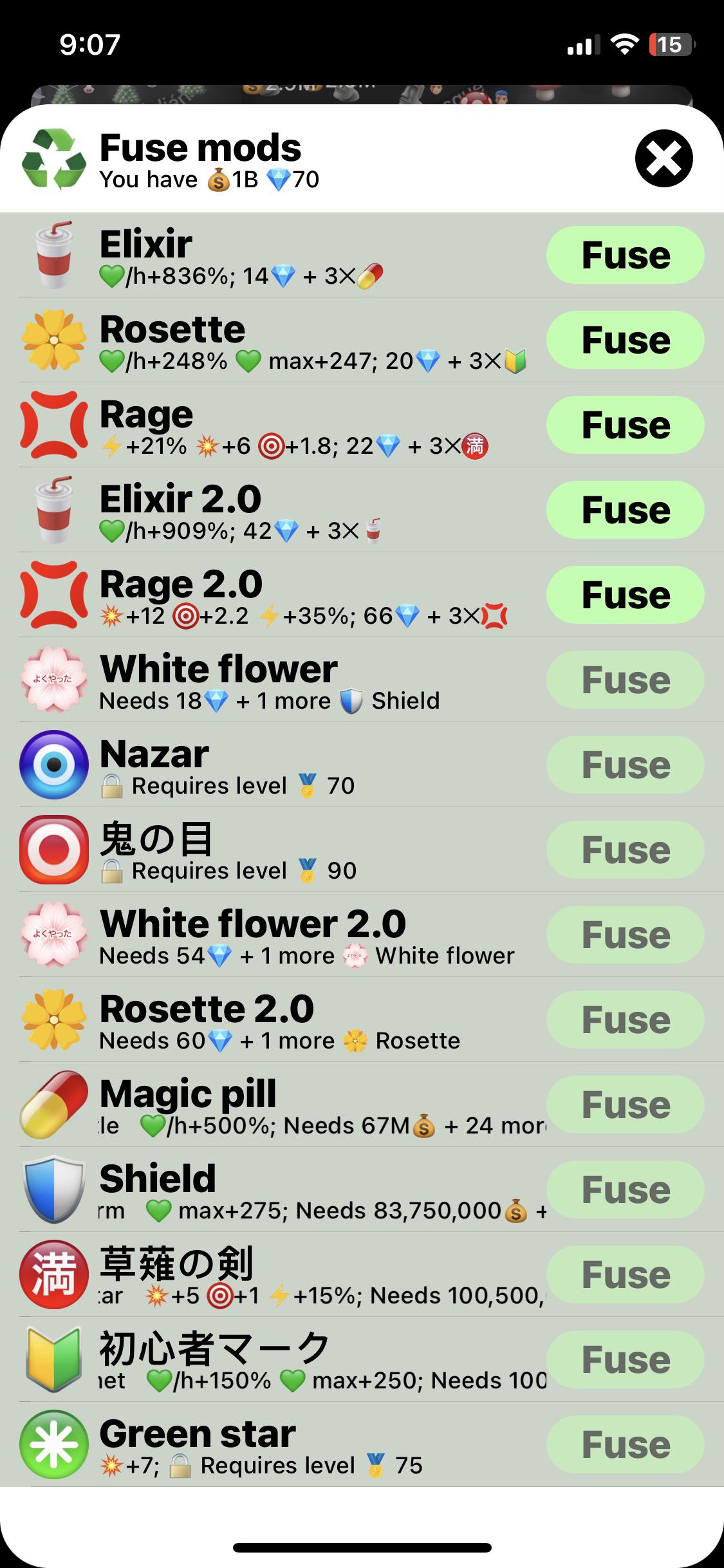
Task: Tap Fuse for 鬼の目
Action: tap(625, 850)
